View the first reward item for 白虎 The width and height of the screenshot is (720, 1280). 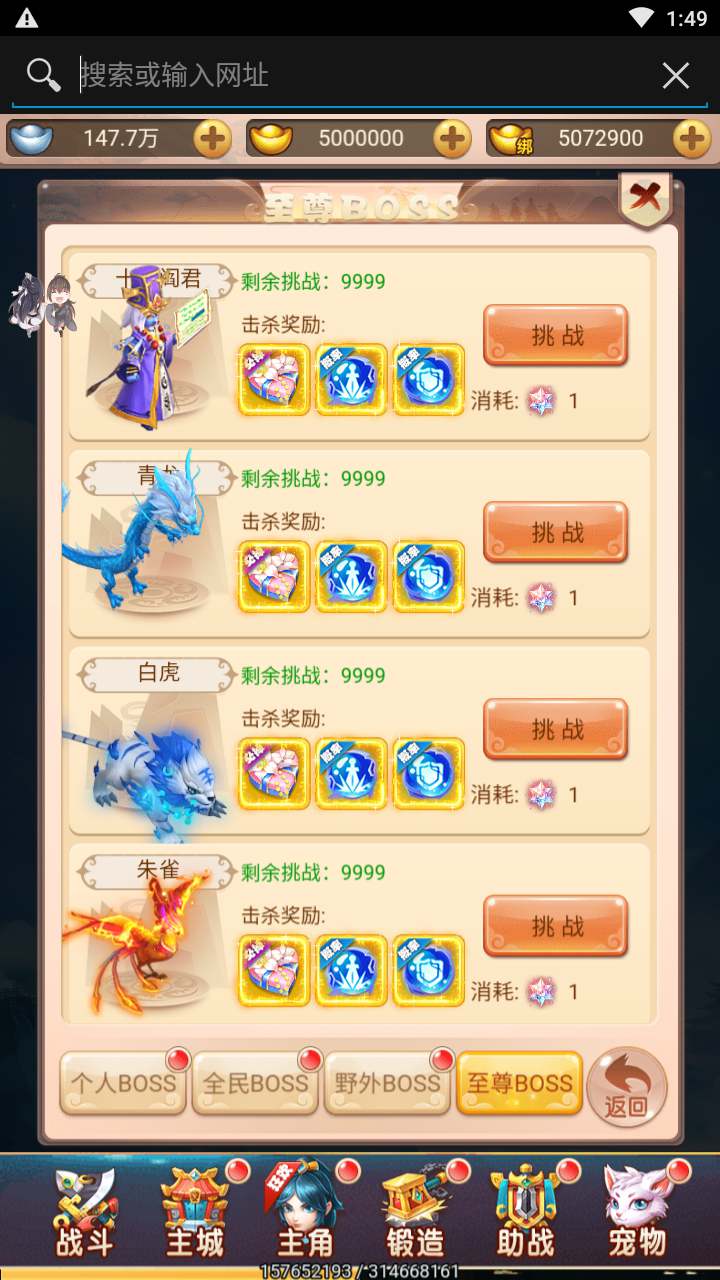(273, 773)
